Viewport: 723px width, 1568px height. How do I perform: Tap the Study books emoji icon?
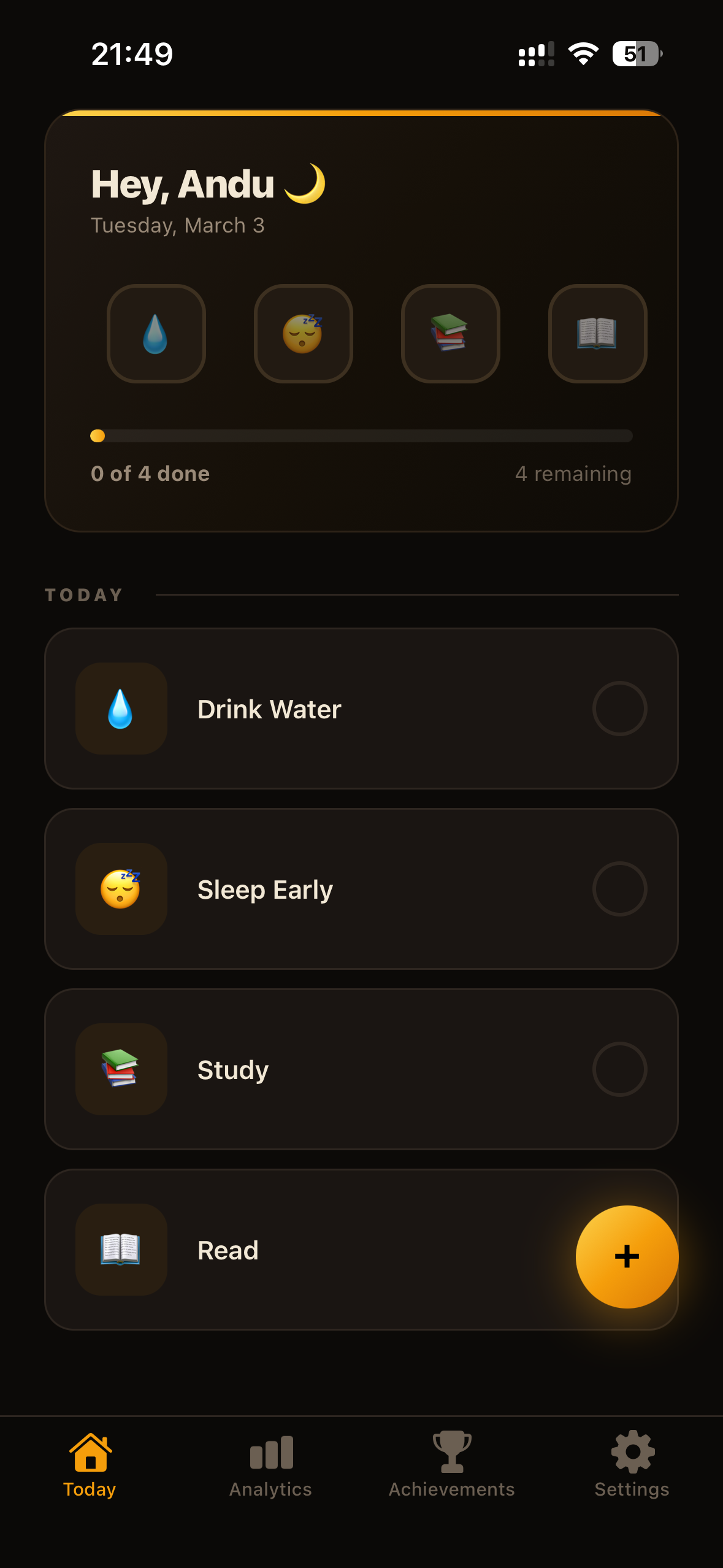click(121, 1069)
